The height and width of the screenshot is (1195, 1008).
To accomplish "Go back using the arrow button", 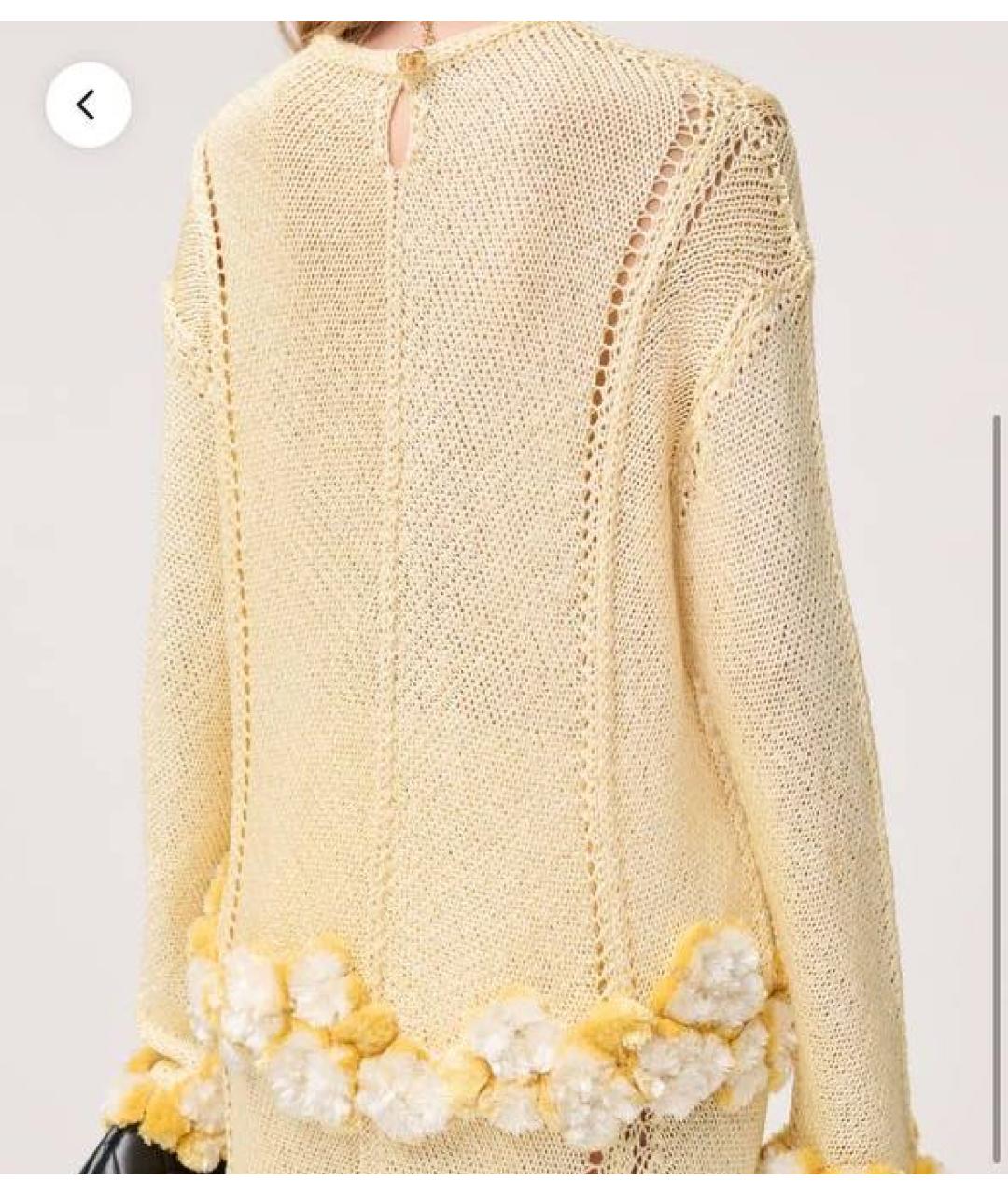I will tap(88, 105).
